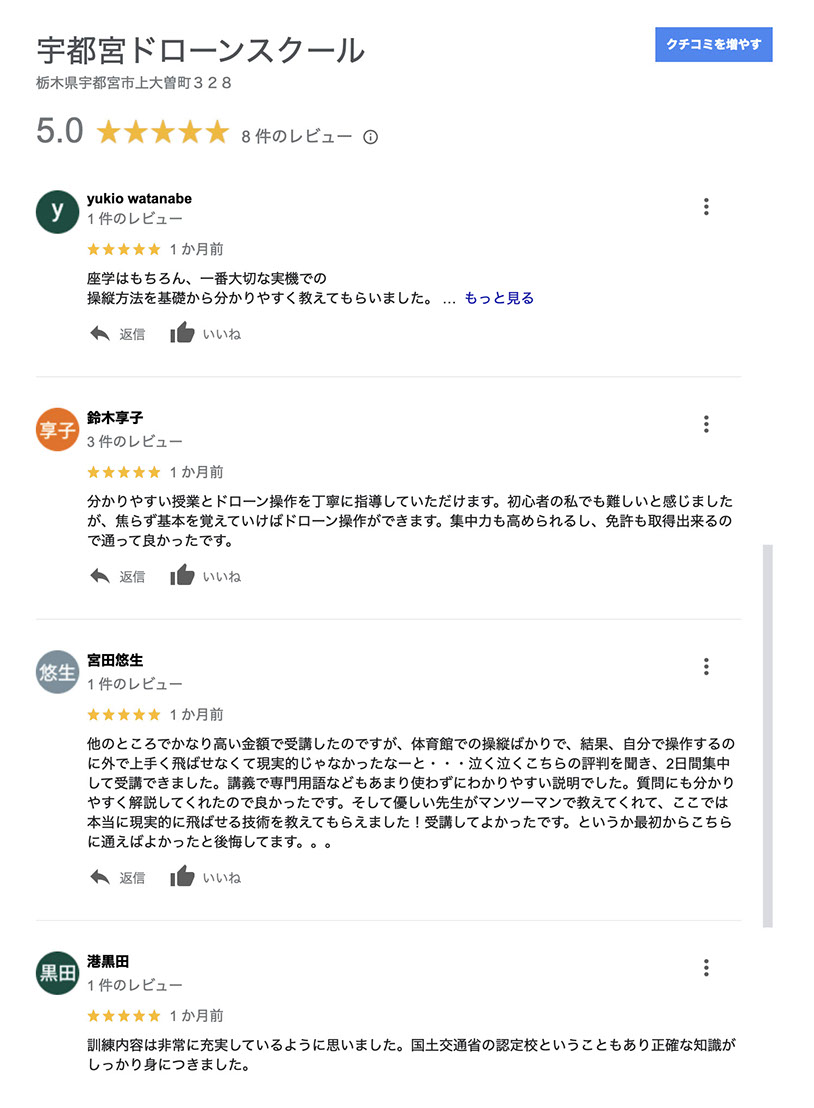Reply to yukio watanabe's review
Image resolution: width=814 pixels, height=1108 pixels.
coord(117,334)
